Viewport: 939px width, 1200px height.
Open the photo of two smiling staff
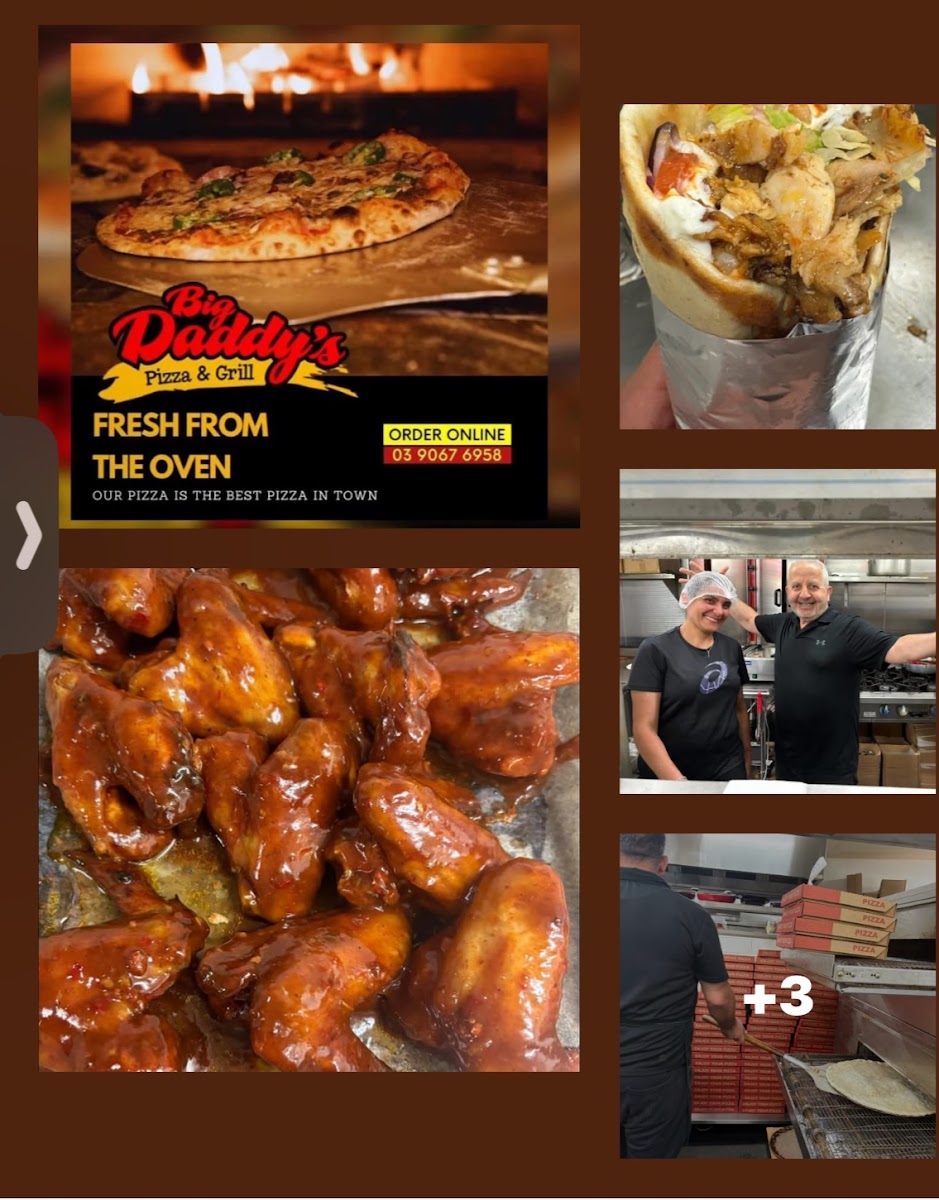[778, 631]
